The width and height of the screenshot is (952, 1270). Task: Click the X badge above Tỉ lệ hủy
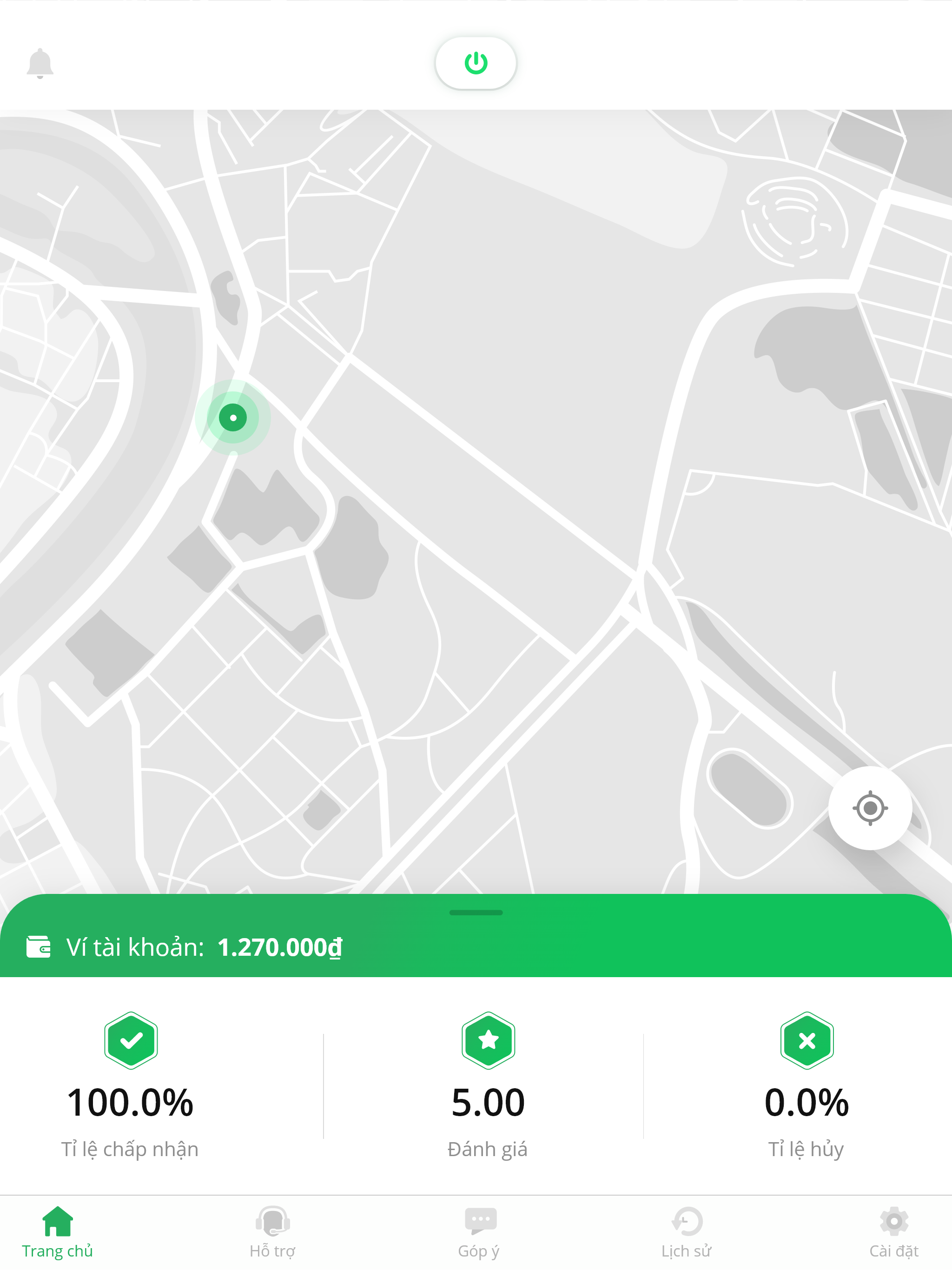click(x=807, y=1041)
